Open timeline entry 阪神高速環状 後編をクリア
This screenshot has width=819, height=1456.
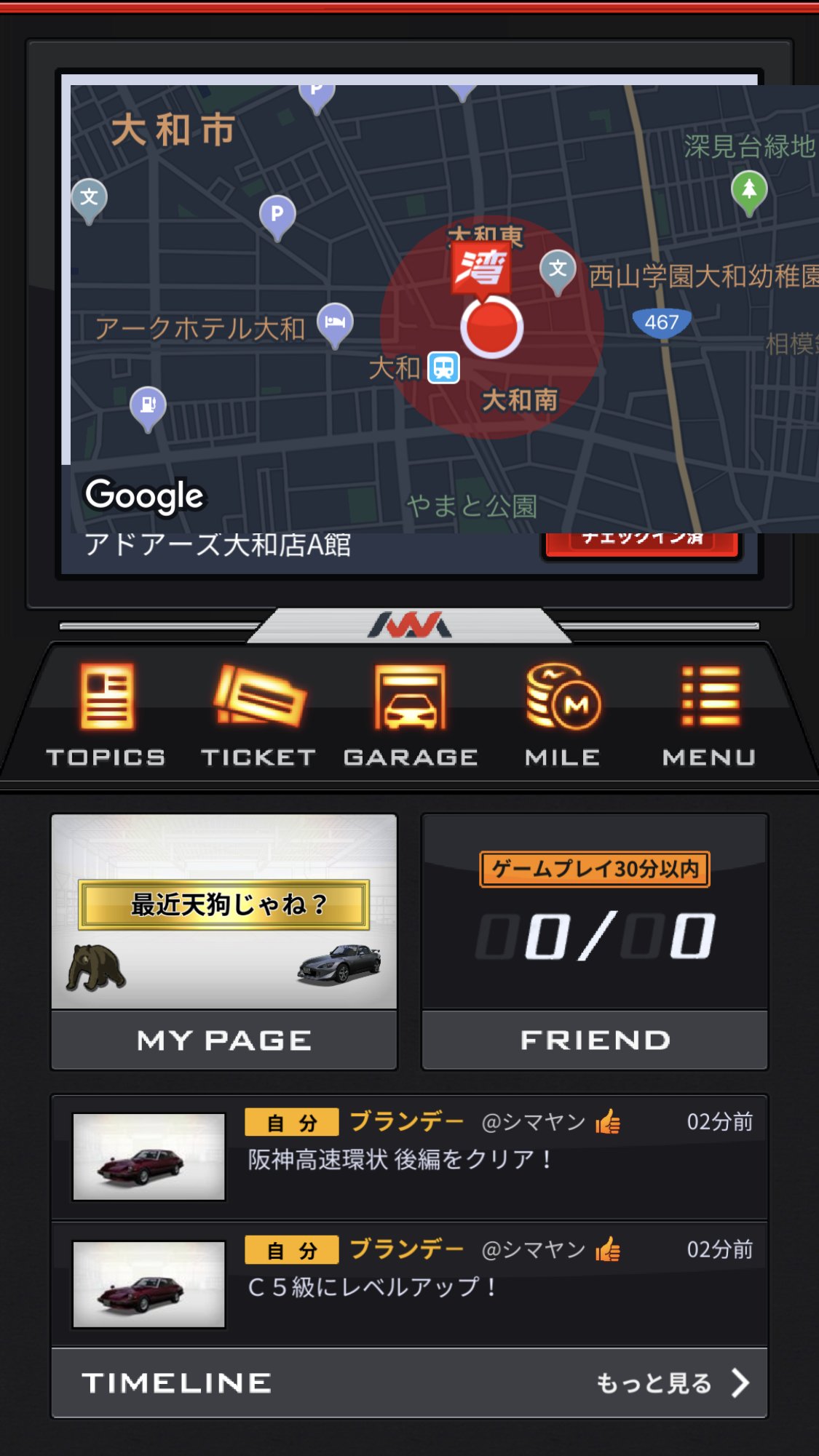pos(409,1157)
